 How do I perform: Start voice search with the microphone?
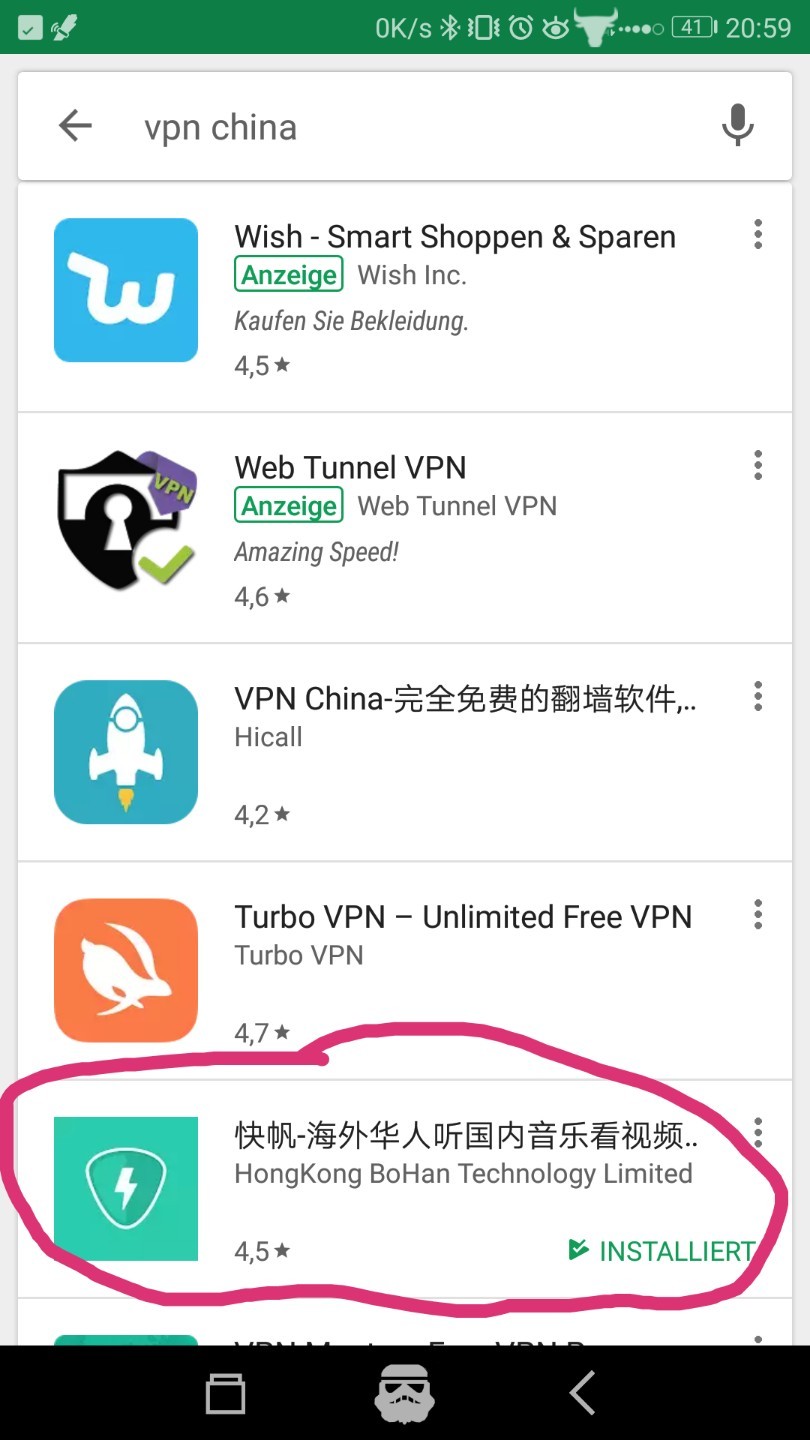pos(738,126)
